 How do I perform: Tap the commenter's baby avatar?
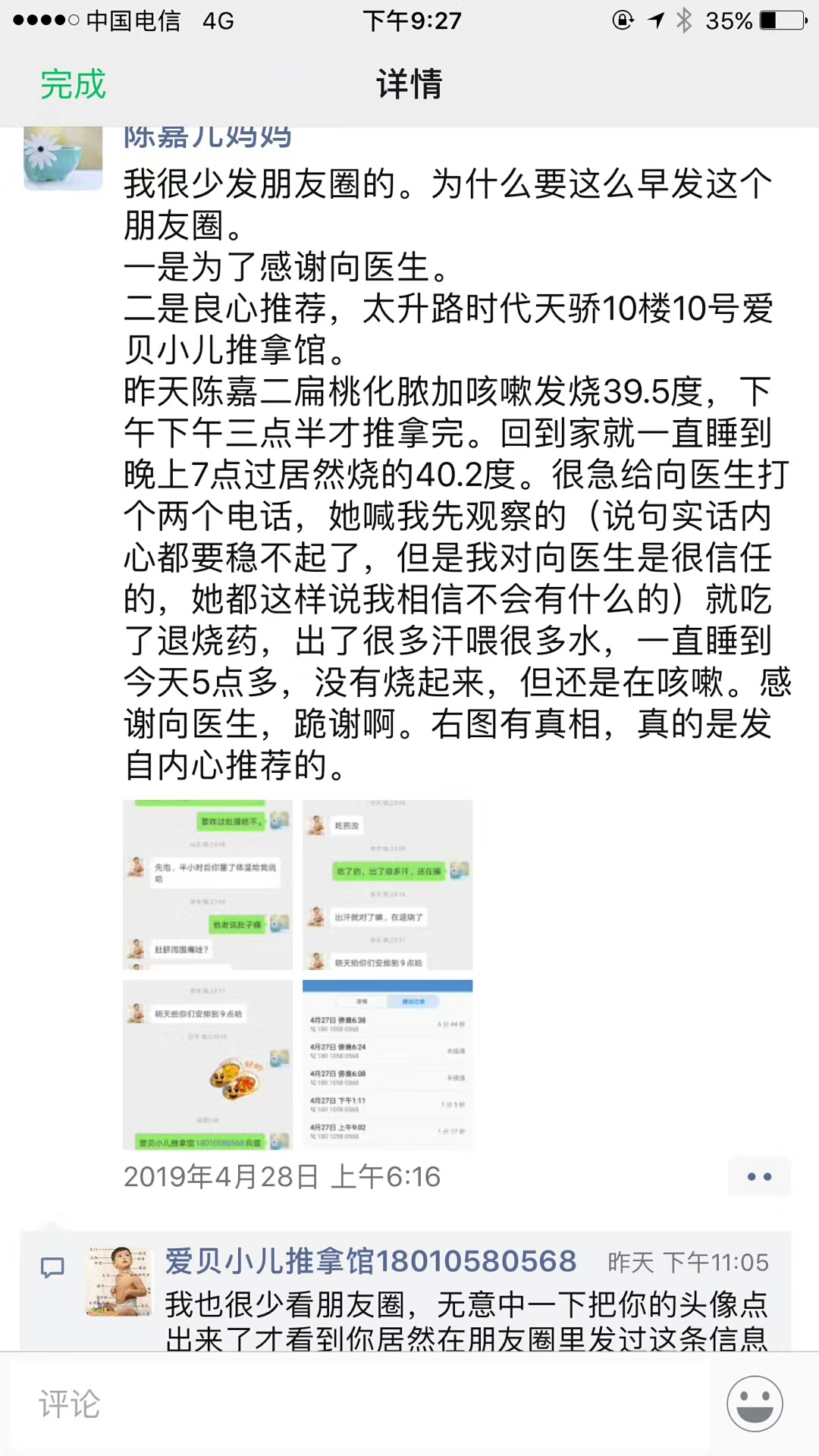click(x=118, y=1282)
